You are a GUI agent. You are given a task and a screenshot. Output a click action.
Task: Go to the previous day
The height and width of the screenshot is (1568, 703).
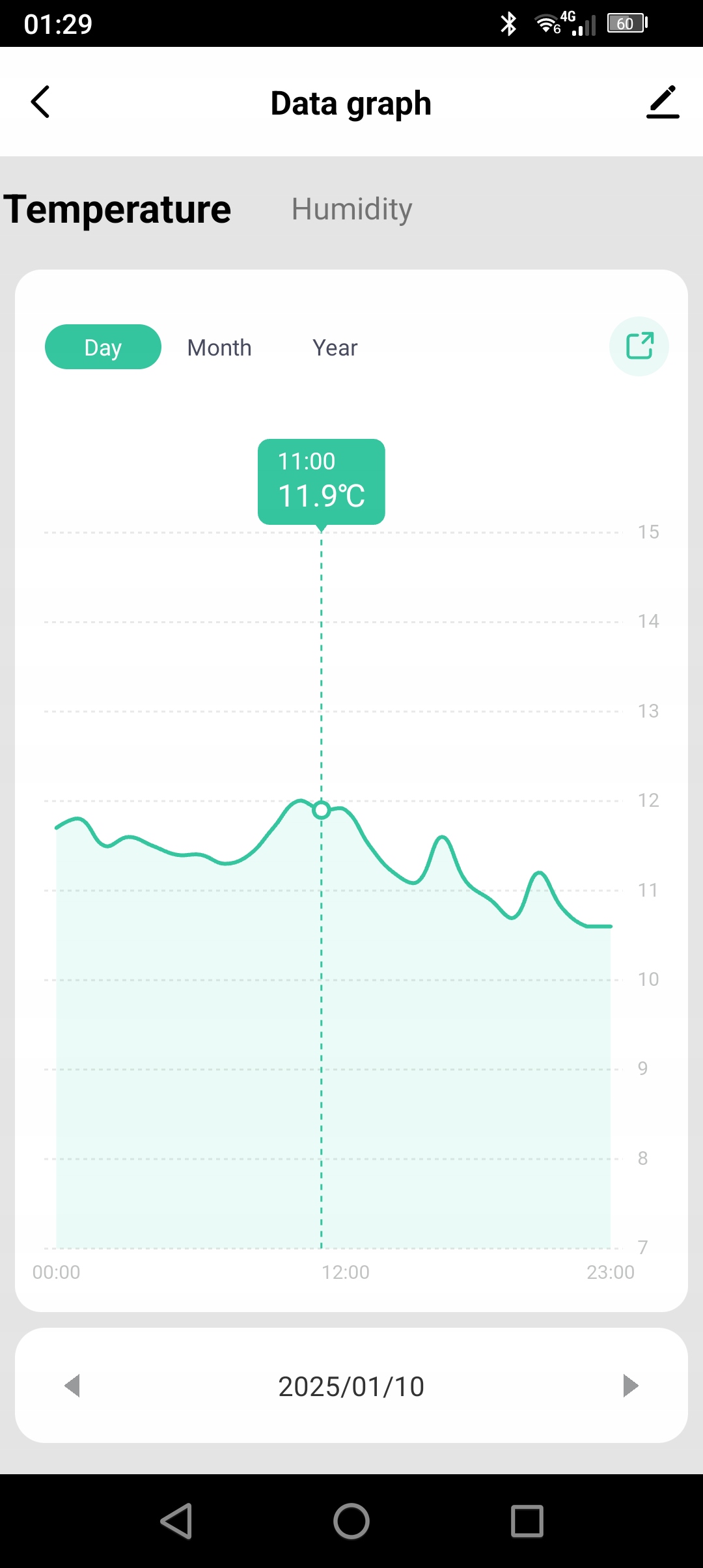[x=72, y=1386]
